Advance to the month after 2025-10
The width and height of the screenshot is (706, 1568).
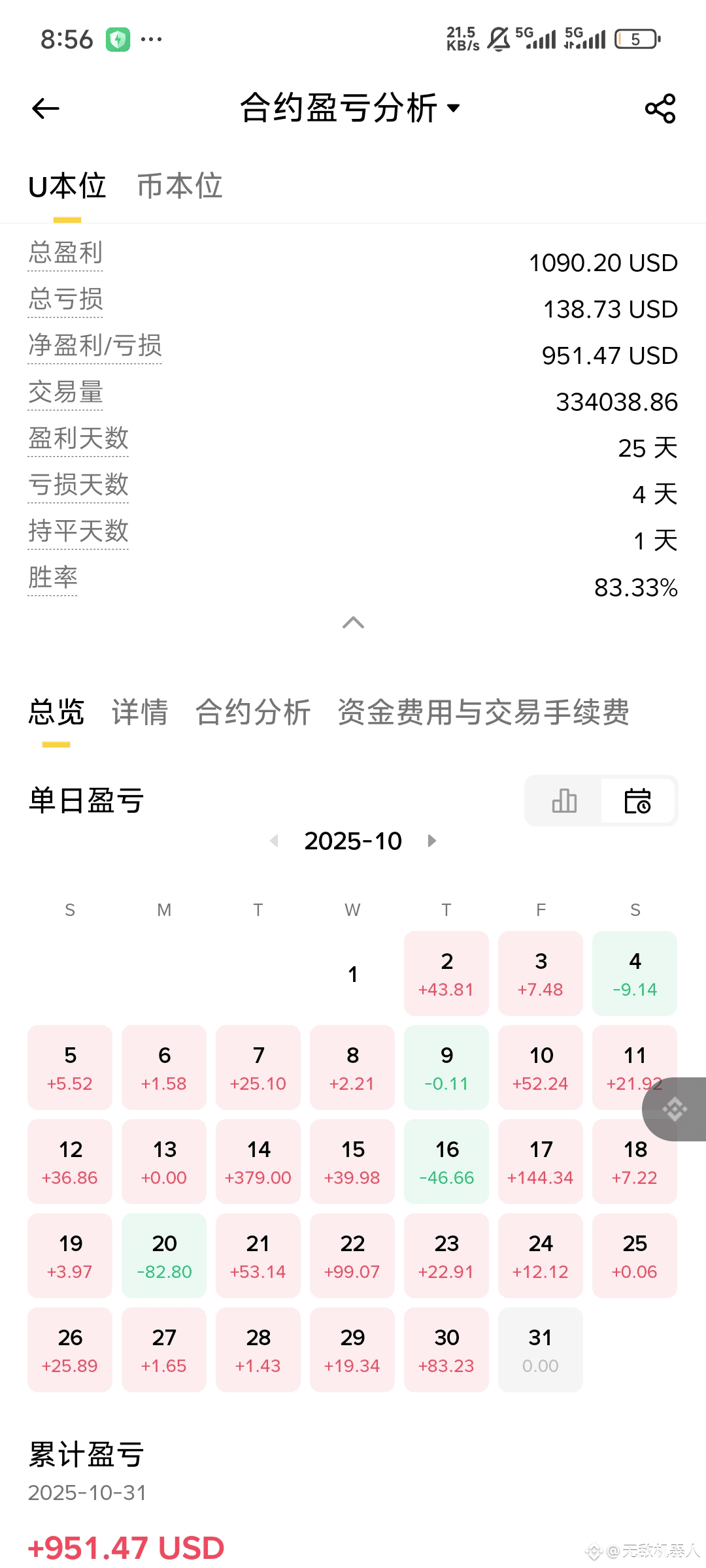pos(431,841)
